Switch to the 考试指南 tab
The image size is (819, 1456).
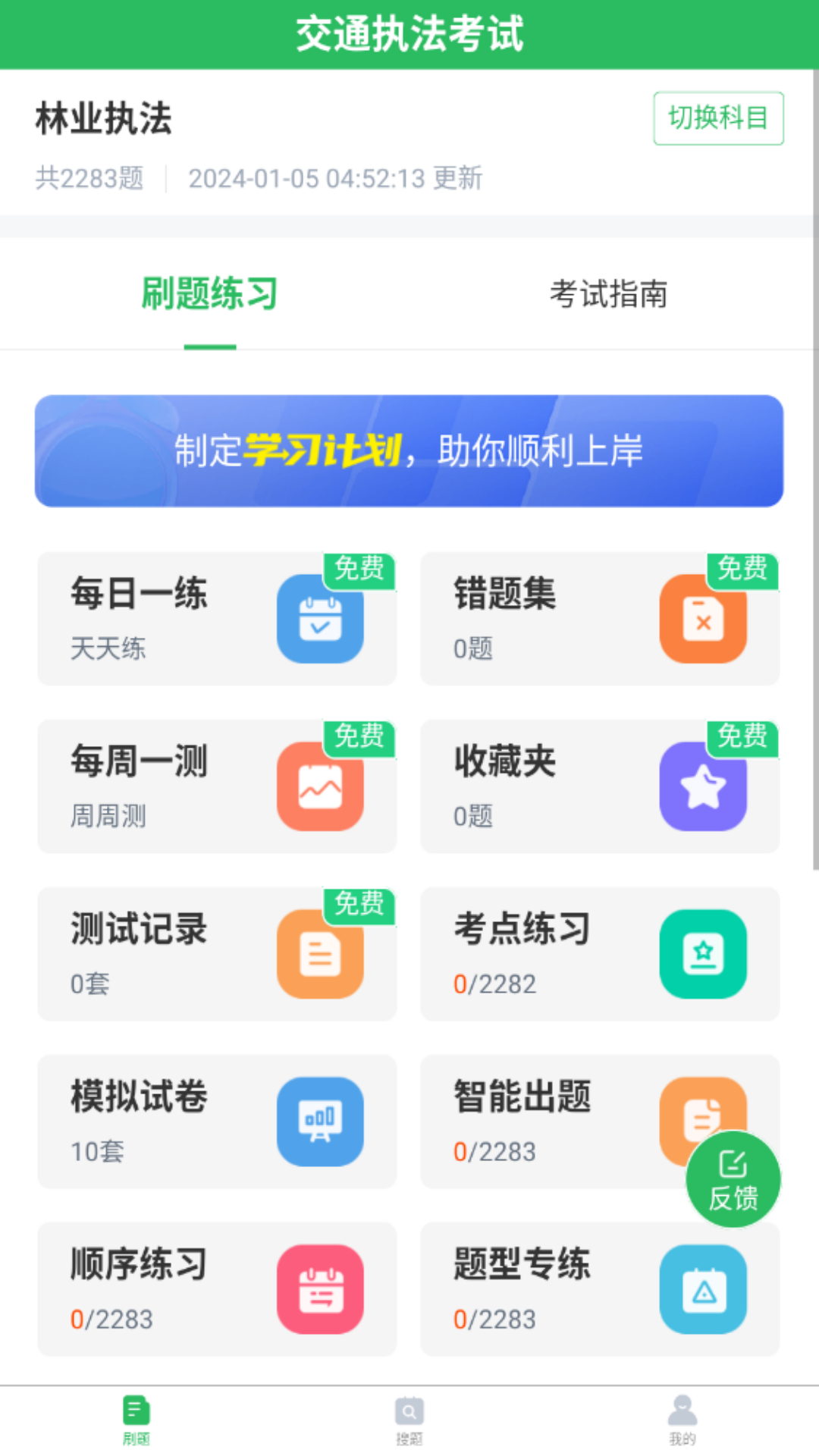[609, 296]
